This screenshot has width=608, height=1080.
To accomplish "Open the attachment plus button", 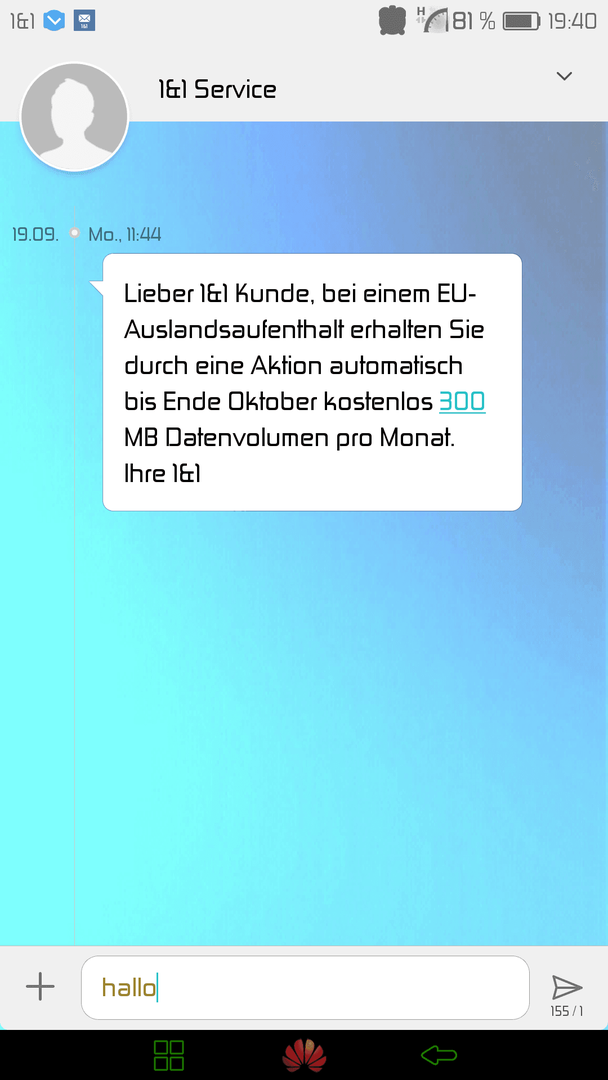I will point(40,987).
